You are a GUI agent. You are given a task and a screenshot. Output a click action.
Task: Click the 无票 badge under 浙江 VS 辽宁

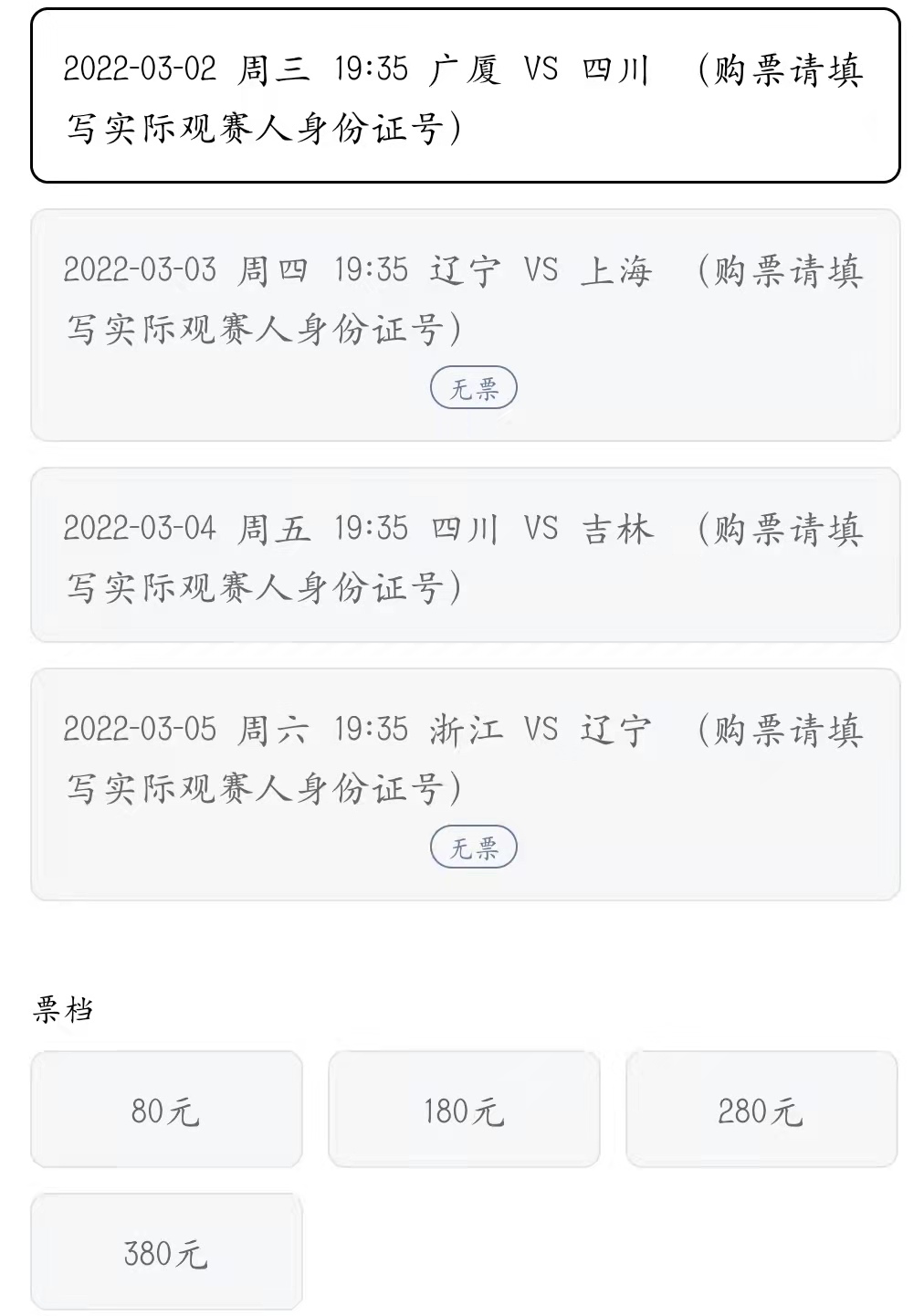pyautogui.click(x=476, y=848)
